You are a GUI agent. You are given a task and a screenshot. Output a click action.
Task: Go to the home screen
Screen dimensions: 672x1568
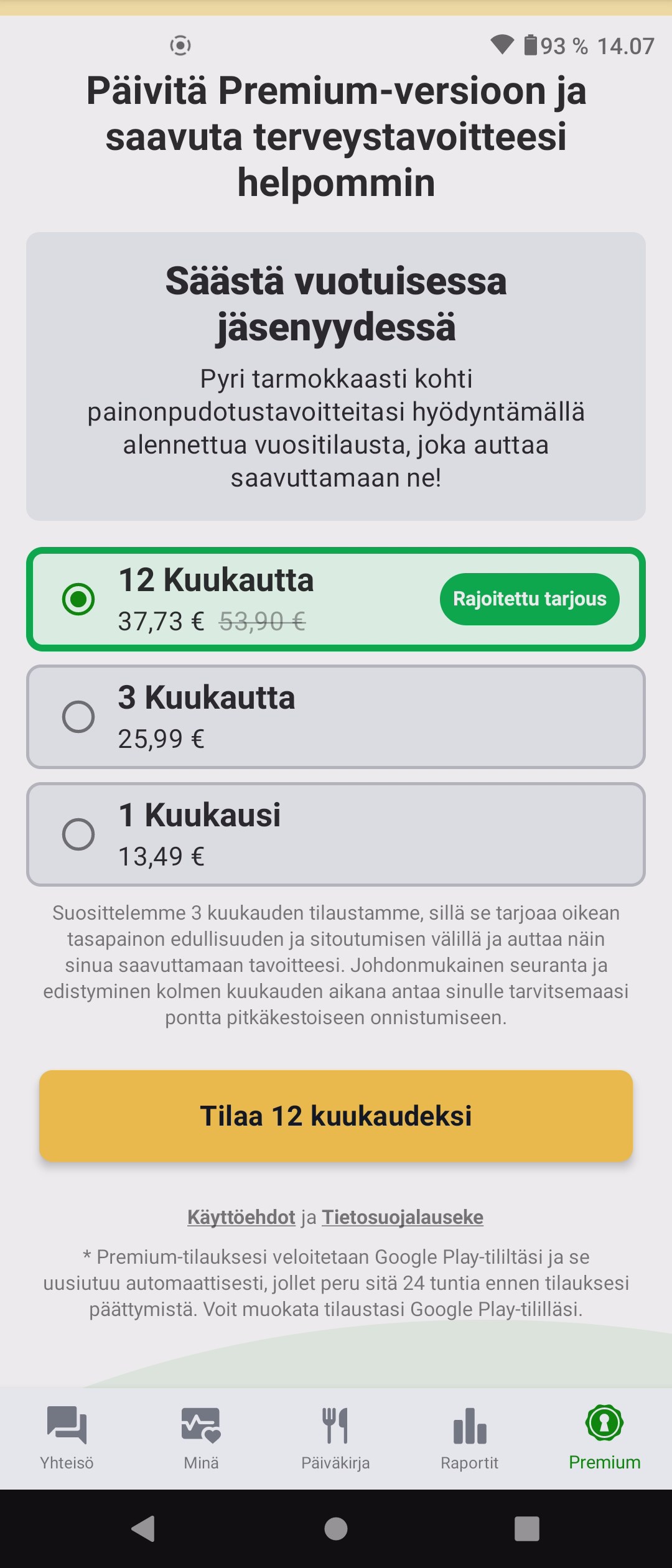336,1528
